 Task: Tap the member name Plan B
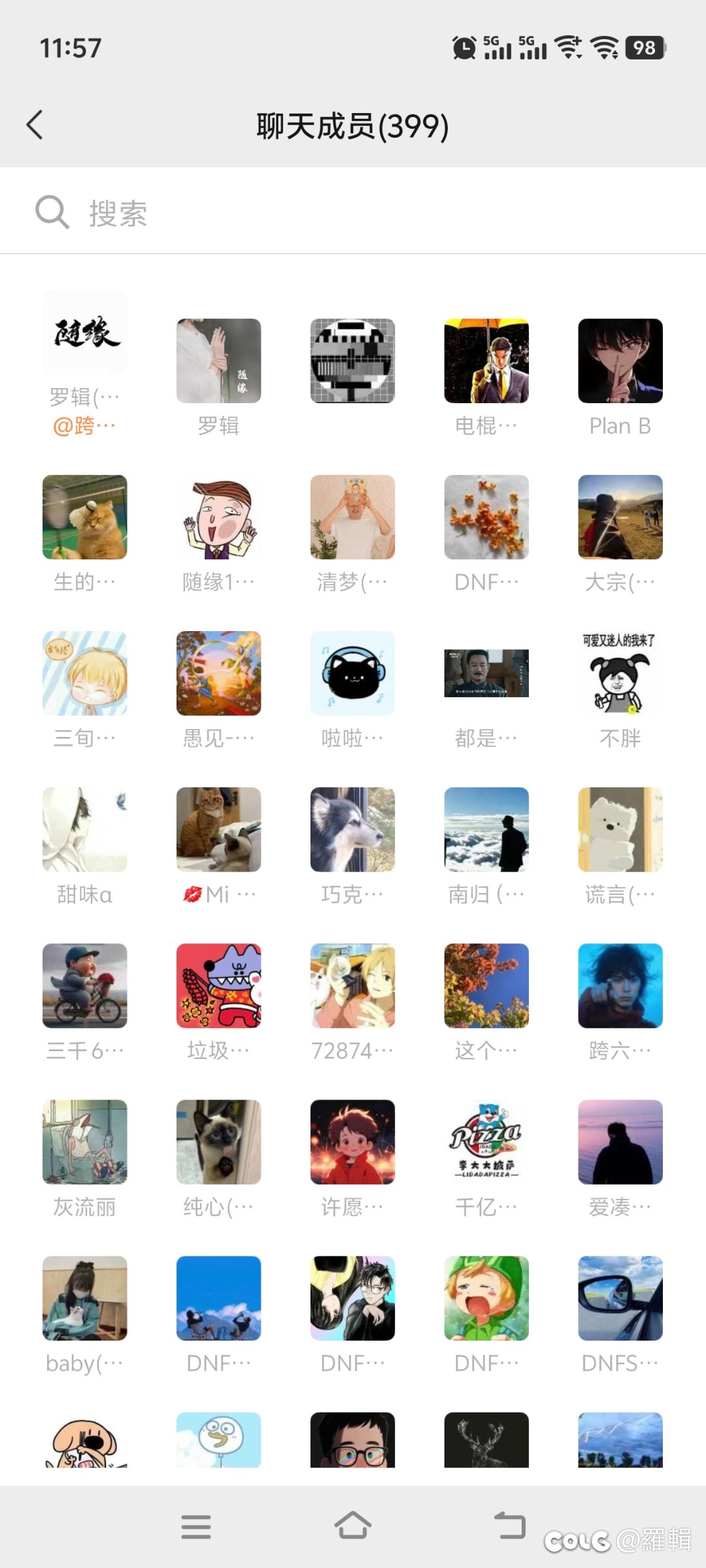620,425
